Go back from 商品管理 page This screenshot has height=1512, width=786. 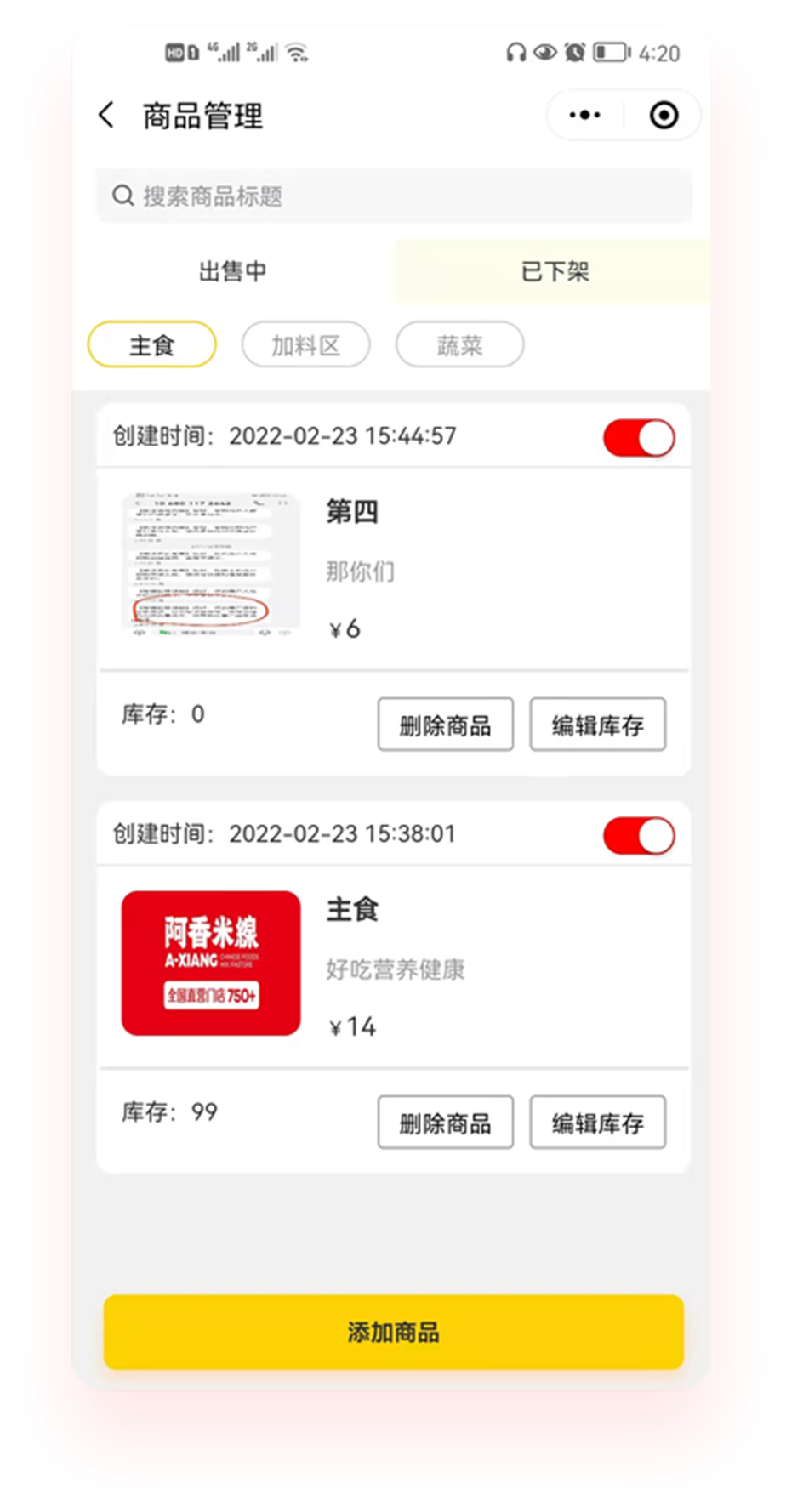point(106,115)
